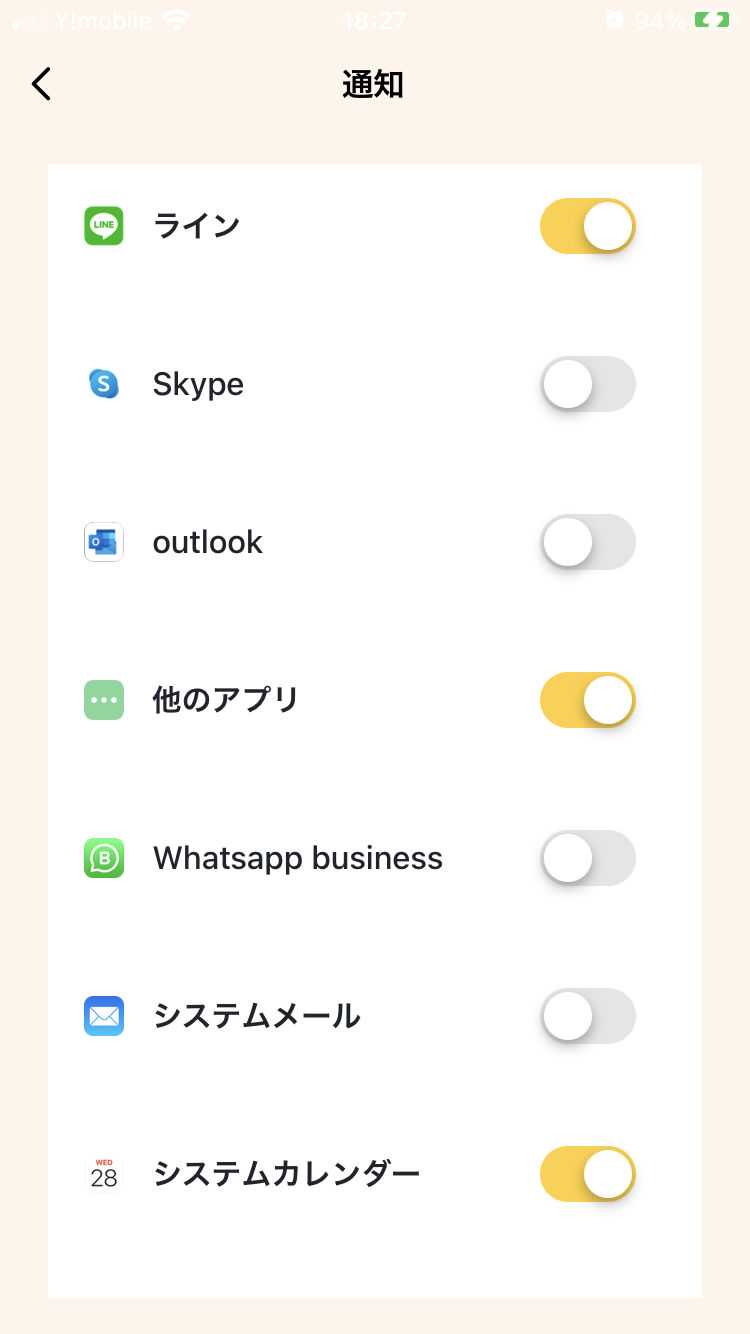Turn off システムカレンダー notifications

pos(587,1174)
